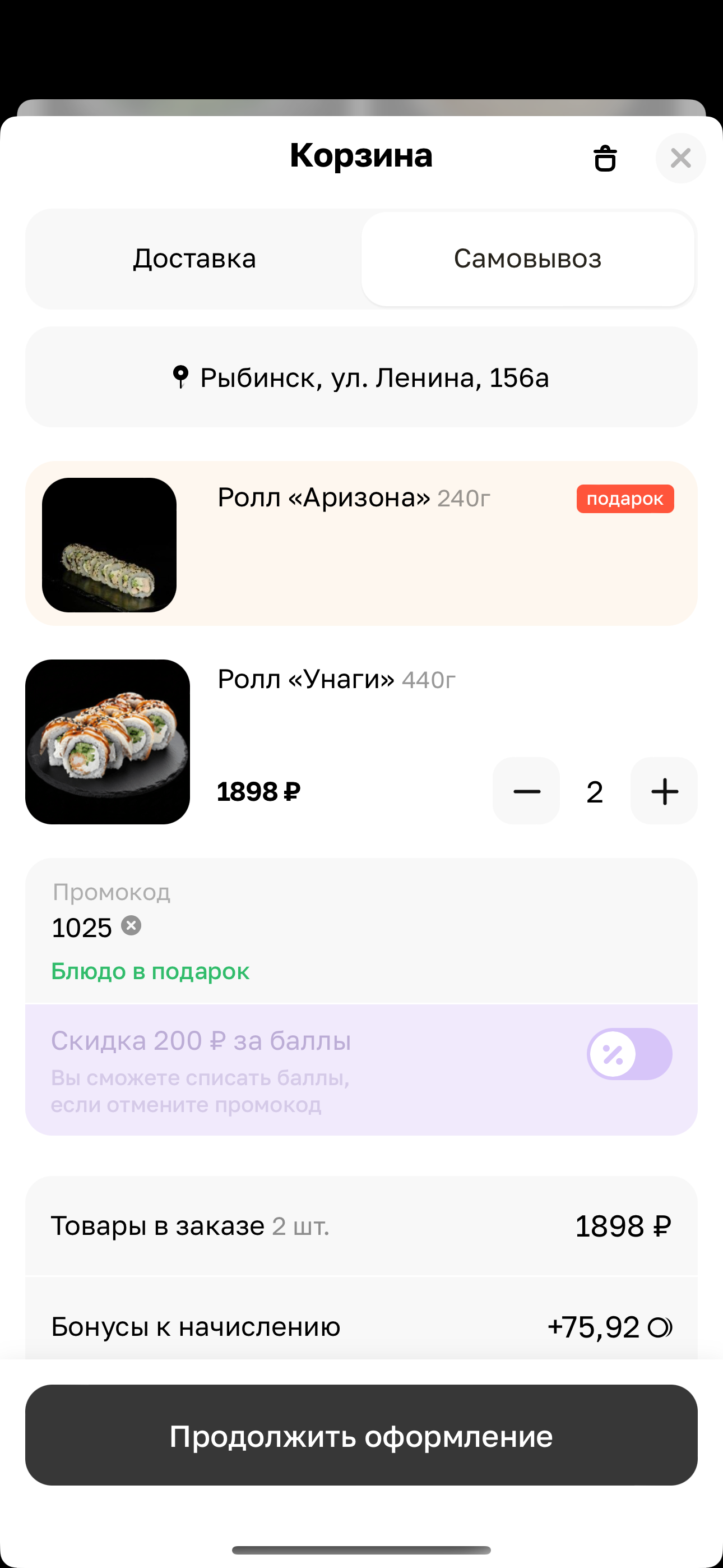Decrease Ролл «Унаги» quantity
The height and width of the screenshot is (1568, 723).
pyautogui.click(x=526, y=791)
